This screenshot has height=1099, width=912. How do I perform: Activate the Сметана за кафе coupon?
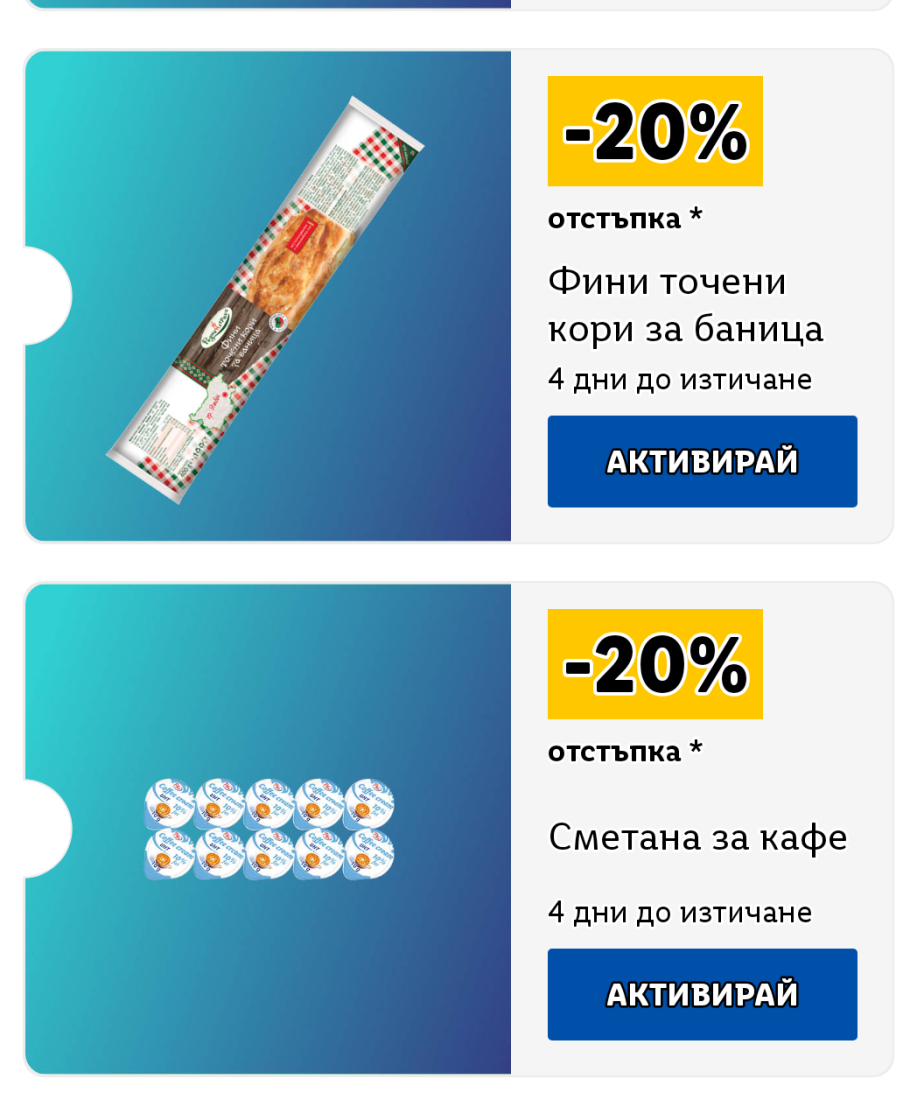[702, 994]
